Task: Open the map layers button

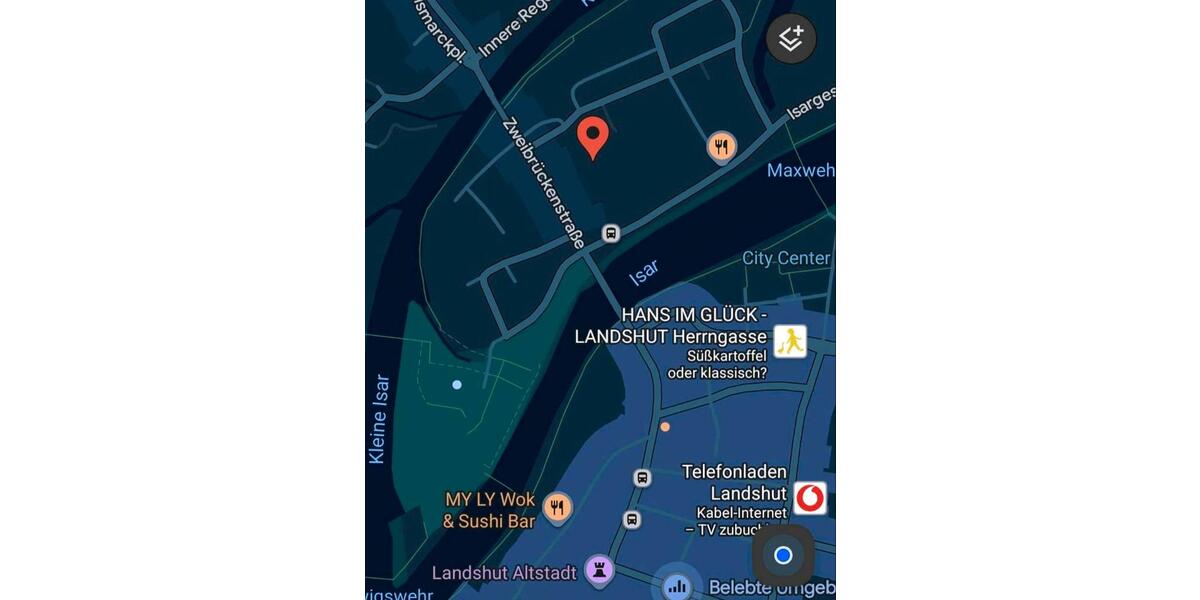Action: (x=791, y=39)
